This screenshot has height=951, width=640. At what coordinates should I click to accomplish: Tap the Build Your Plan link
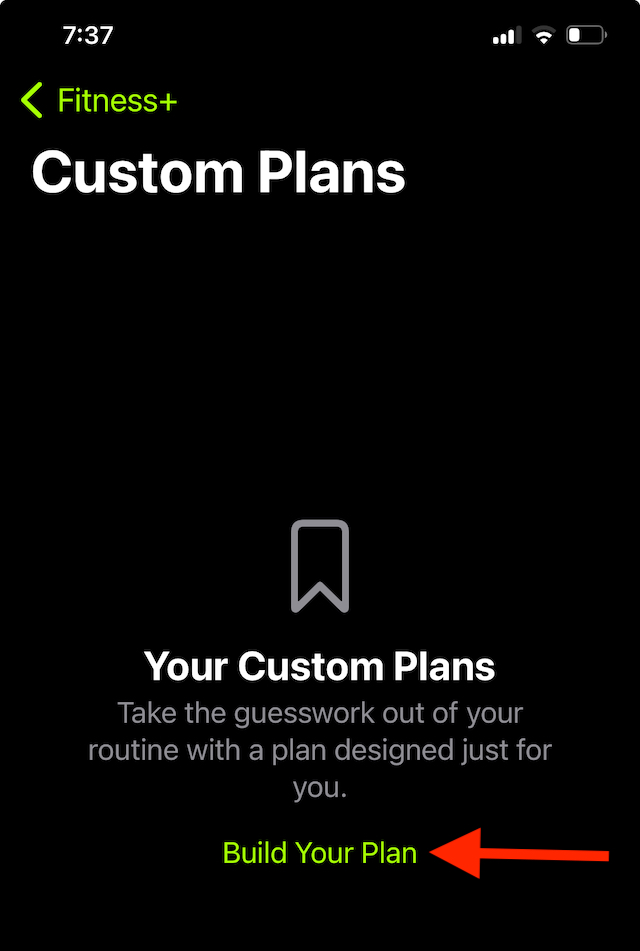[319, 853]
